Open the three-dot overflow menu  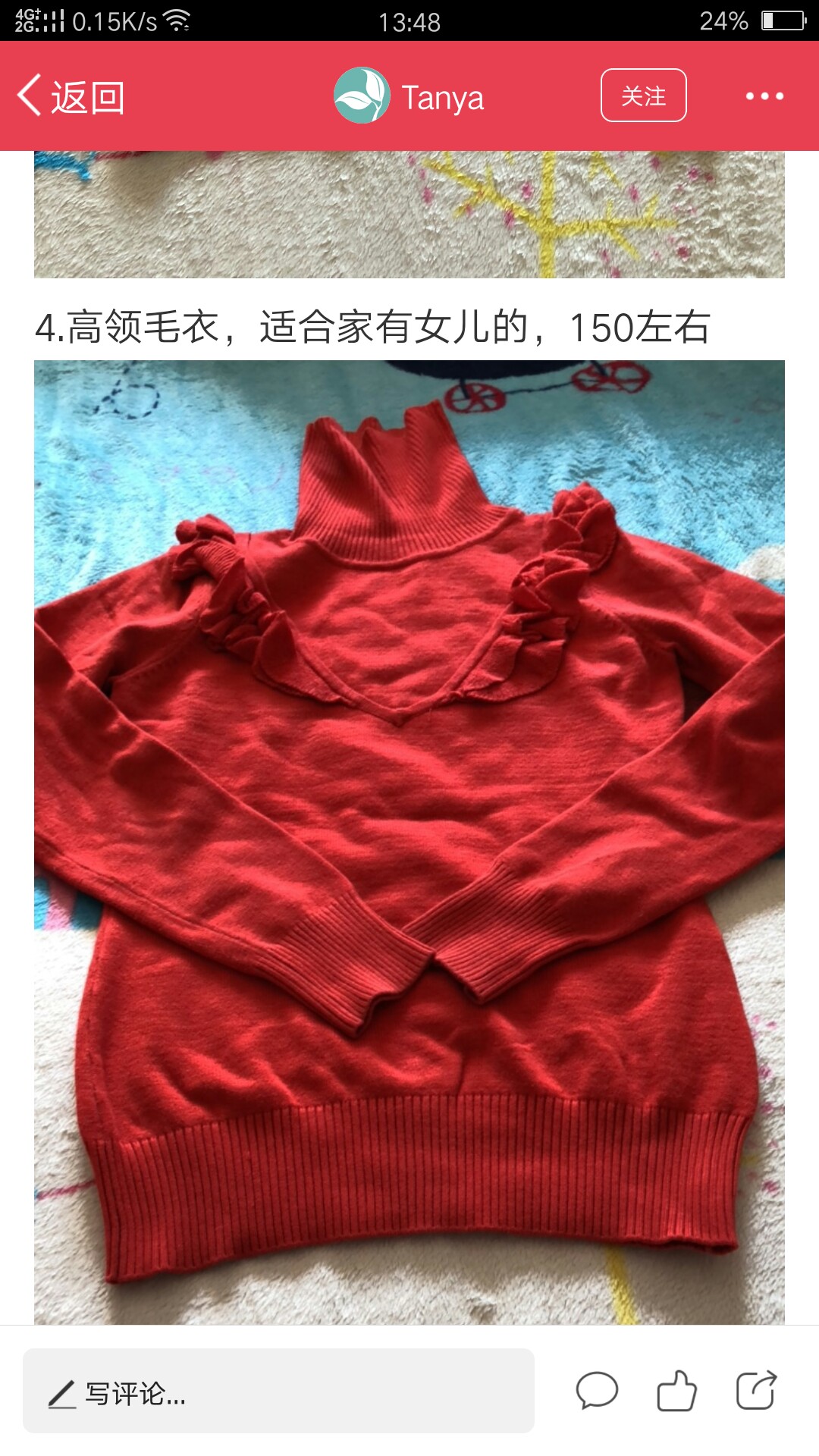pyautogui.click(x=764, y=96)
